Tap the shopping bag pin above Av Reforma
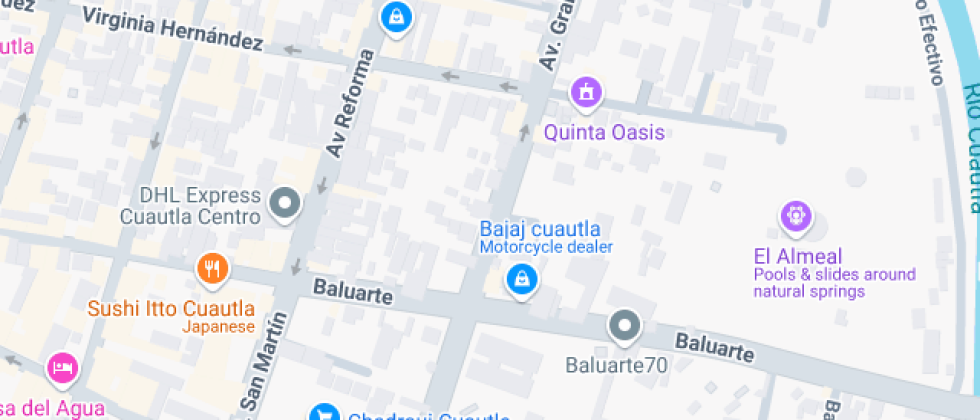 [x=397, y=16]
